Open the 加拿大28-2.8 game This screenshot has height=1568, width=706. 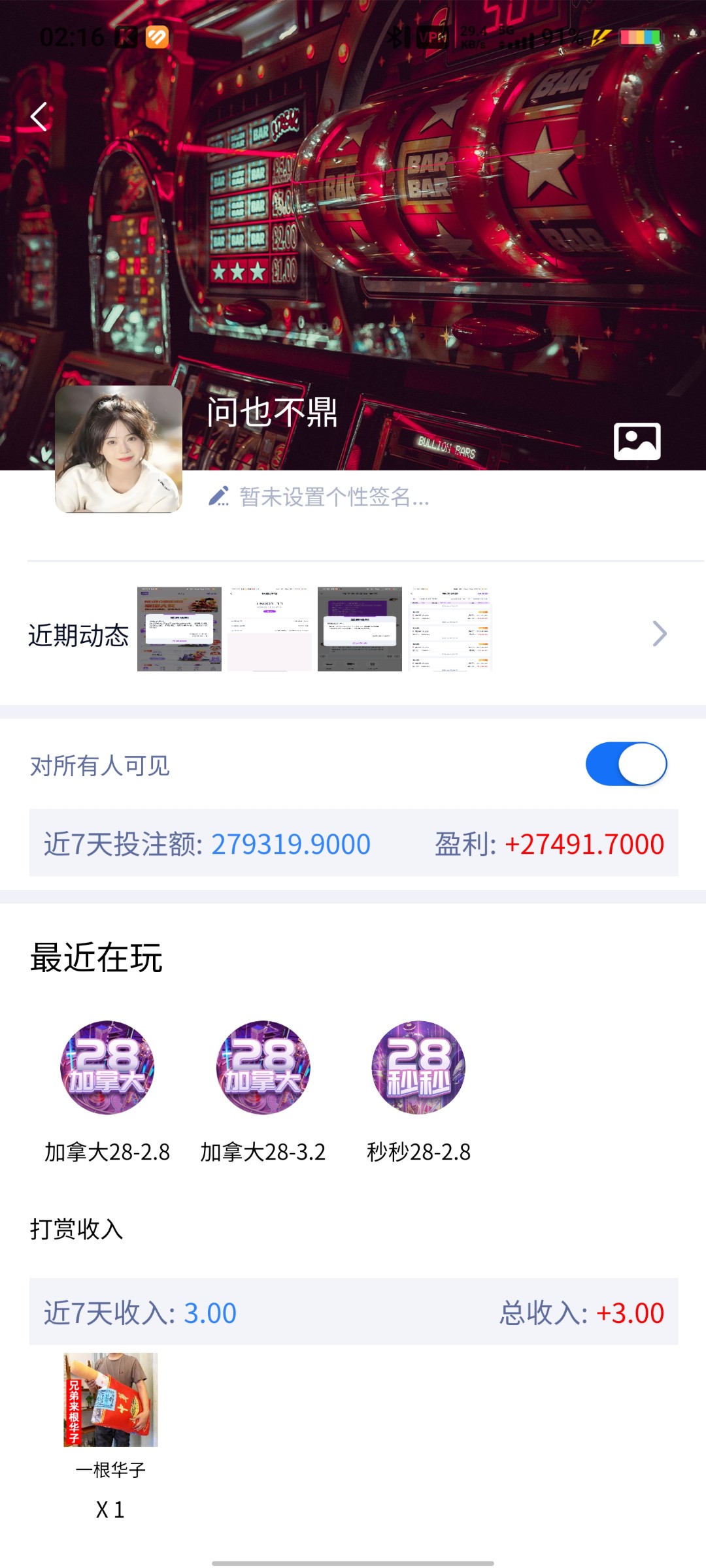coord(107,1092)
